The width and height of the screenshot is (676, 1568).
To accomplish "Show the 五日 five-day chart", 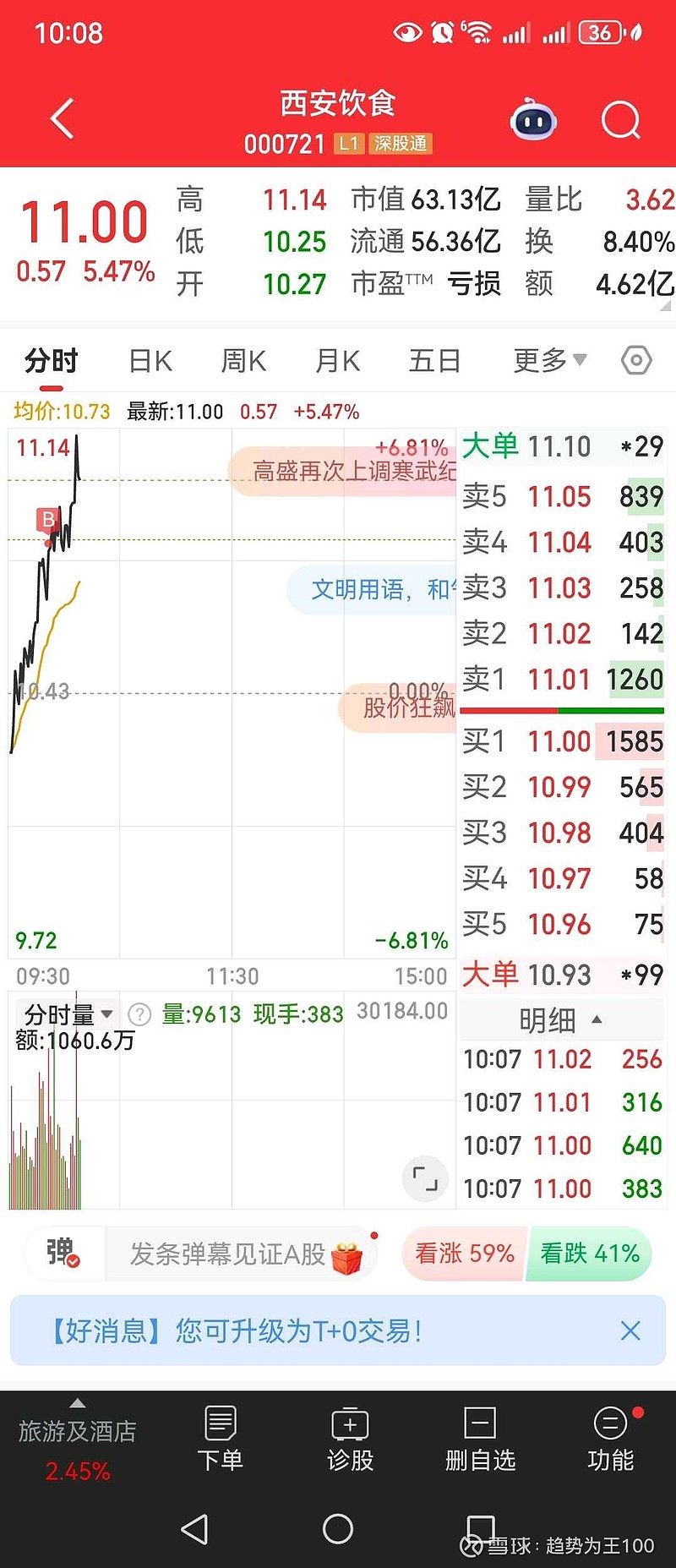I will (434, 361).
